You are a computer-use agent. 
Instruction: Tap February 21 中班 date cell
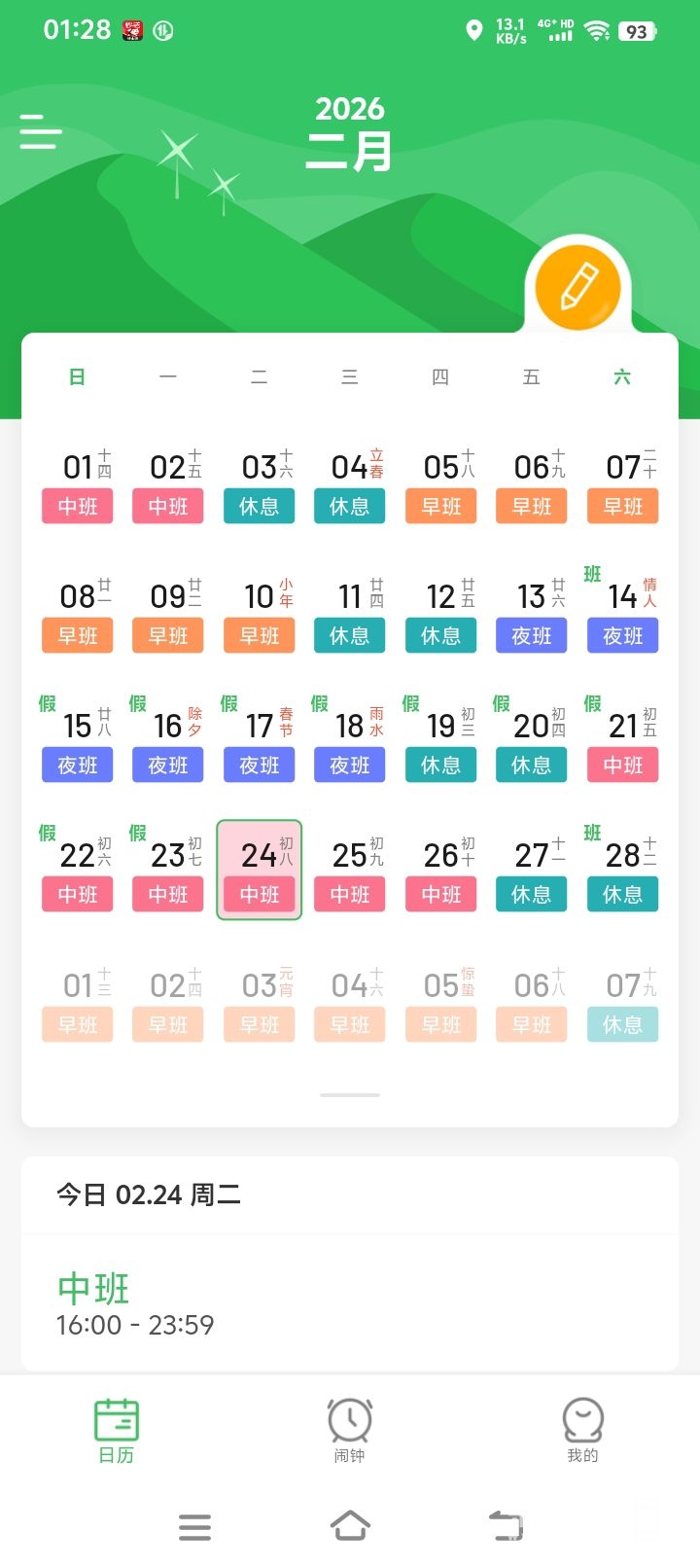622,742
